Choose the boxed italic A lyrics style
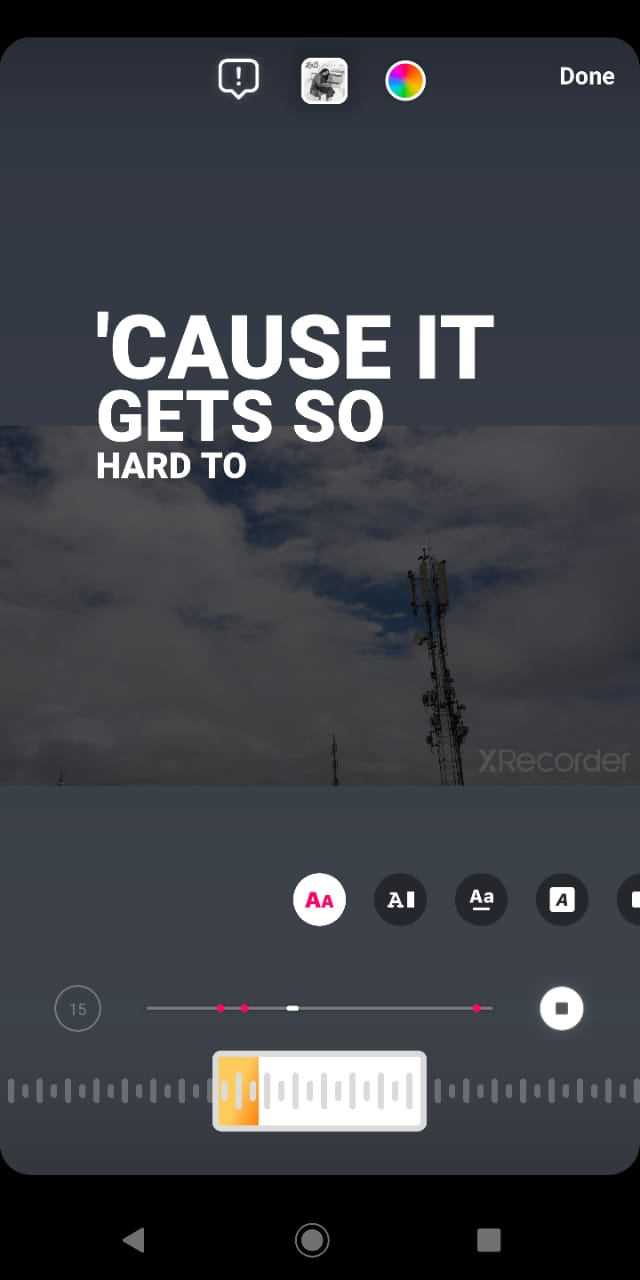 [562, 900]
